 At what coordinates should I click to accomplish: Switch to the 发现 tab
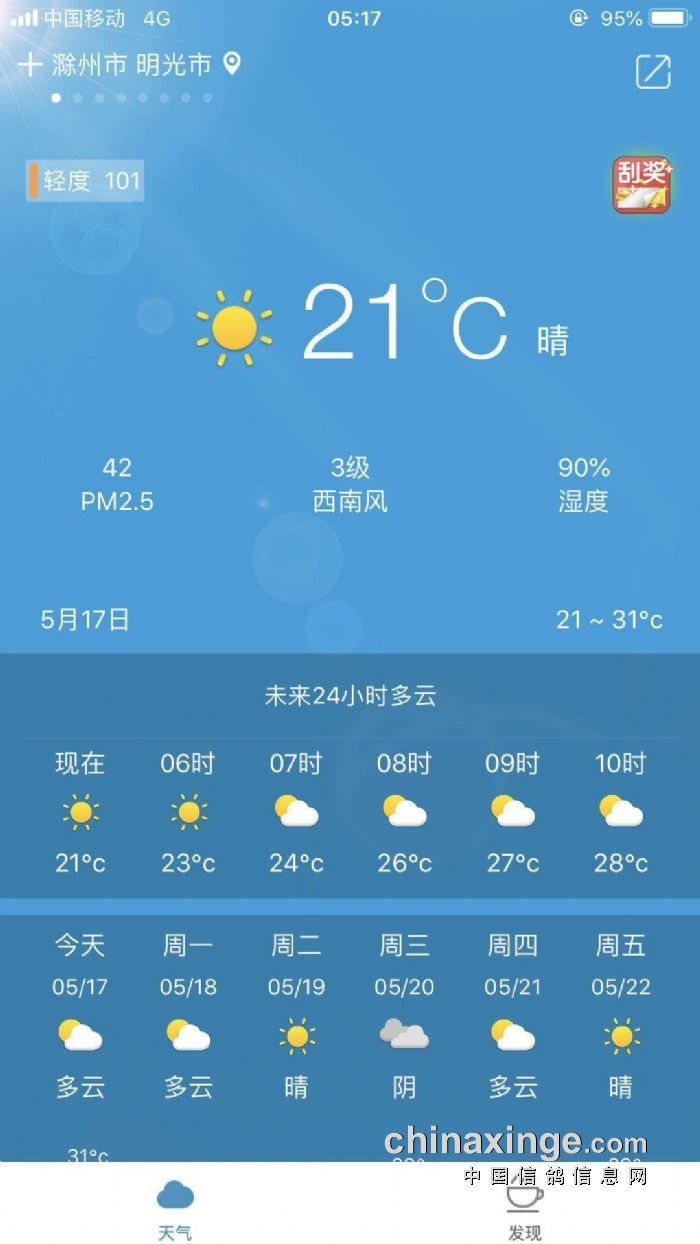coord(524,1208)
